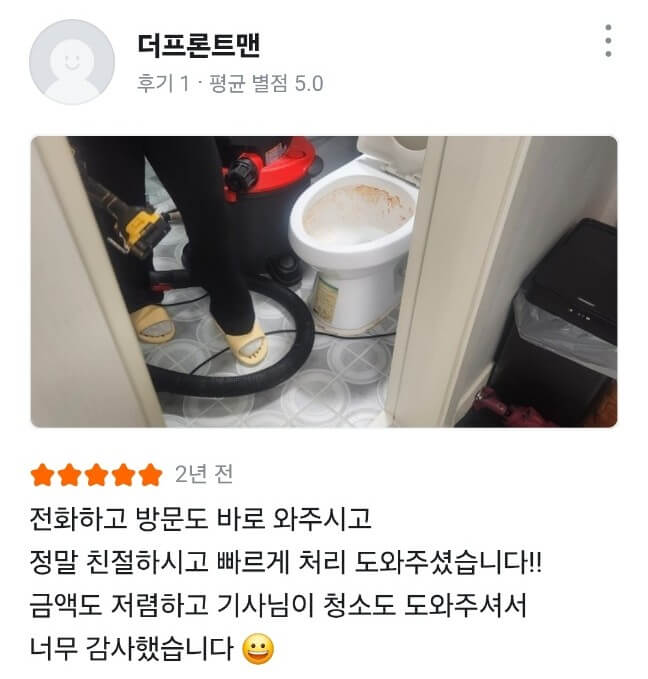Open reviewer name 더프론트맨
Viewport: 648px width, 679px height.
(198, 45)
